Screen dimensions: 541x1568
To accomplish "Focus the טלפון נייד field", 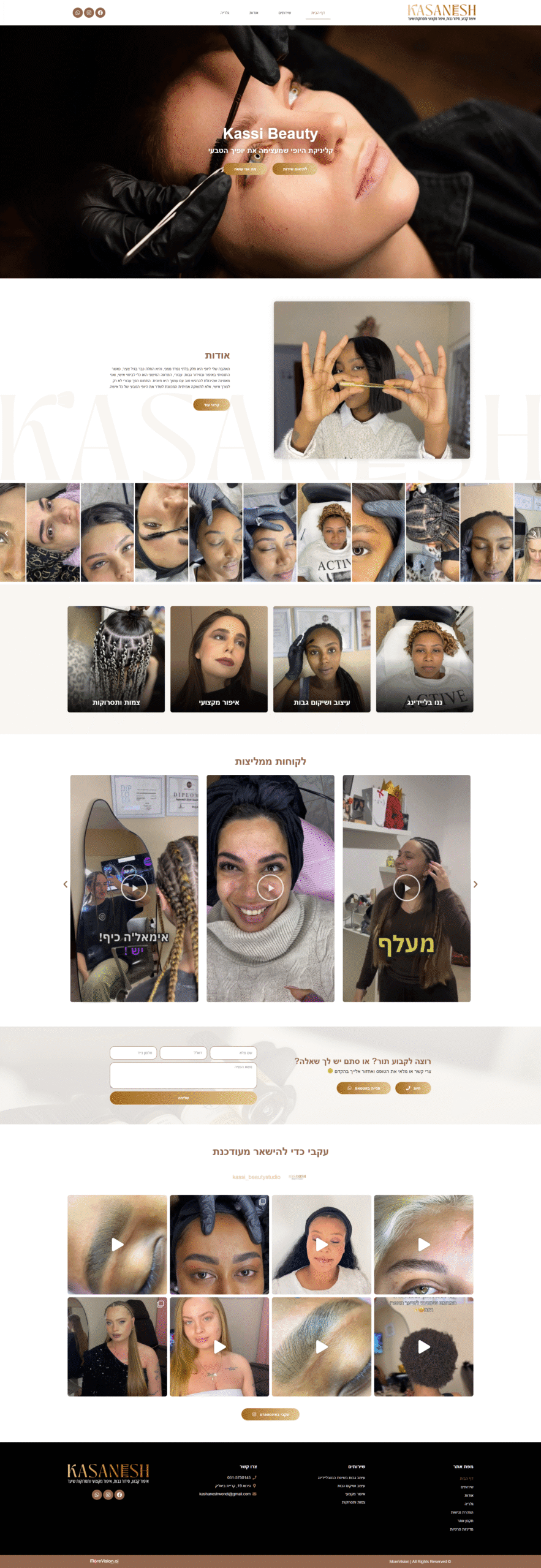I will (x=134, y=1053).
